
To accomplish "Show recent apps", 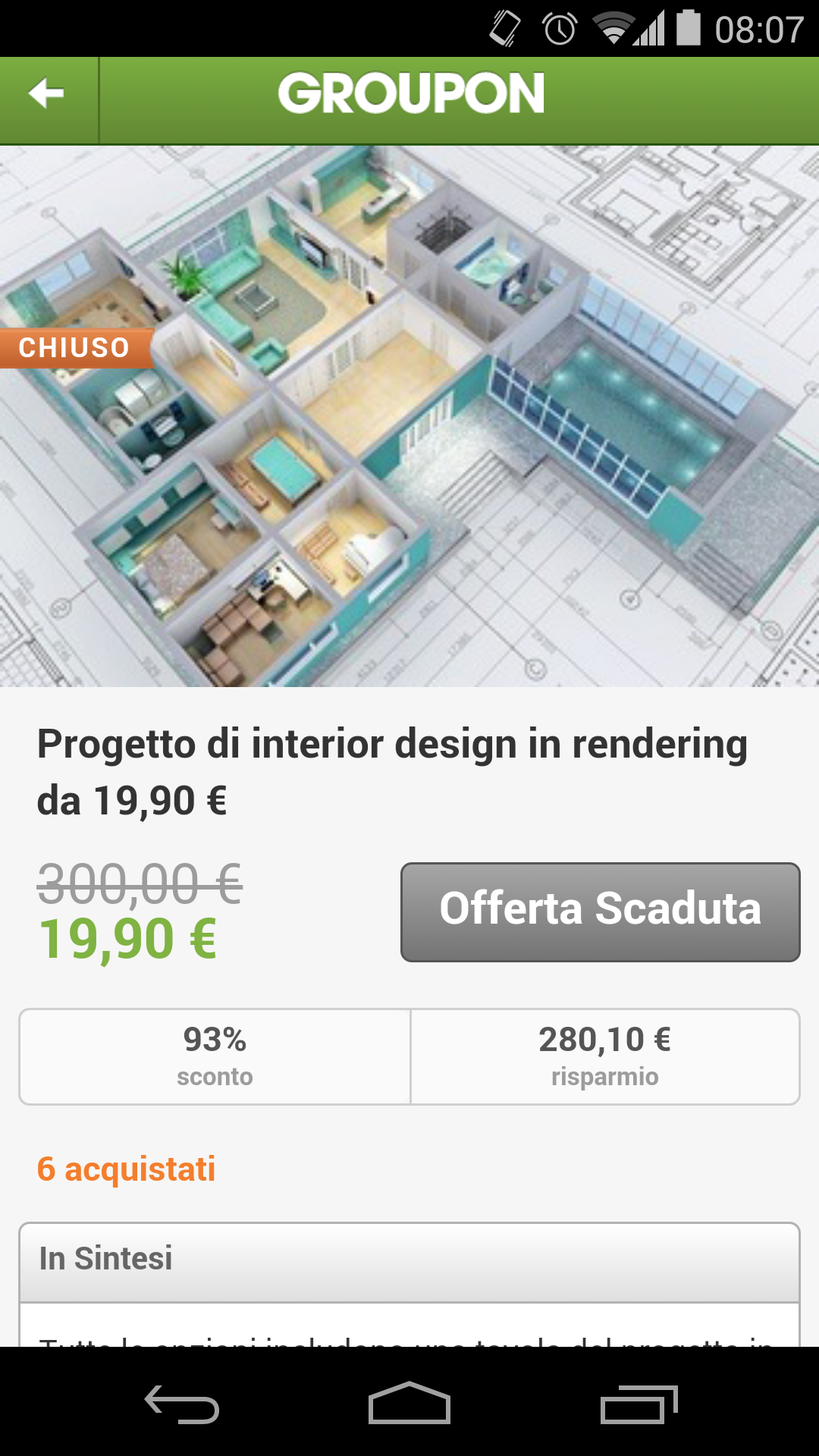I will click(639, 1404).
